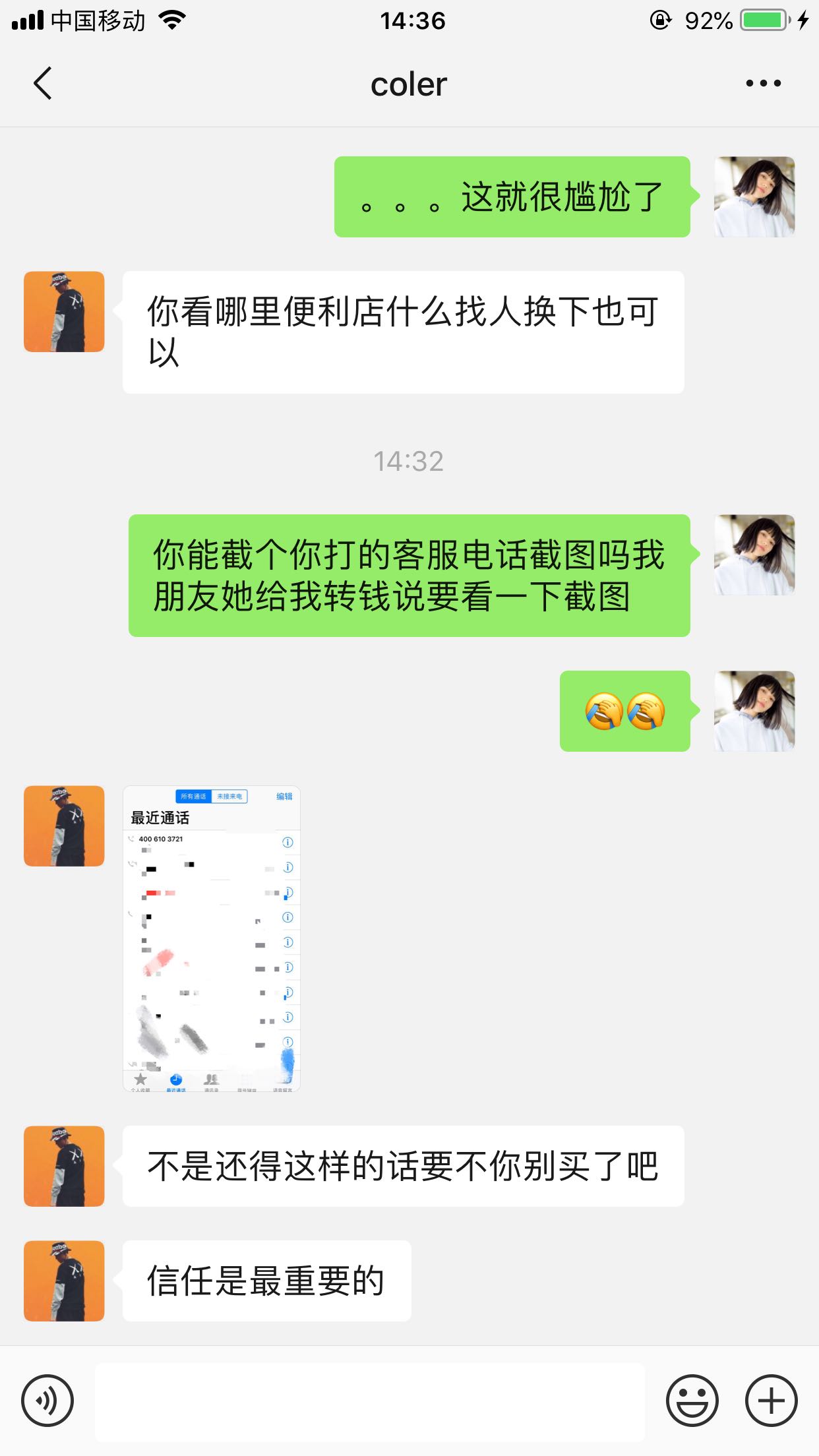
Task: Open the plus attachment menu
Action: 771,1401
